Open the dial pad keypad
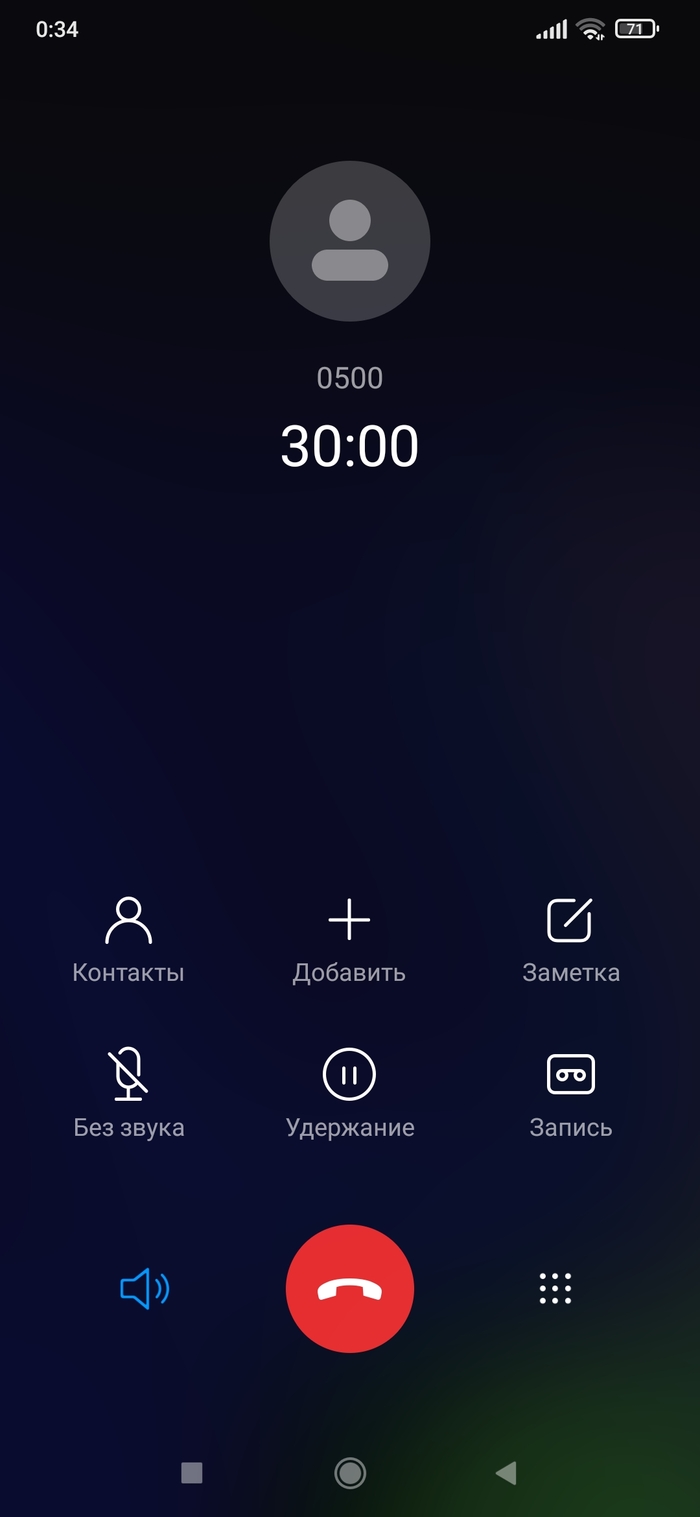Viewport: 700px width, 1517px height. tap(555, 1289)
